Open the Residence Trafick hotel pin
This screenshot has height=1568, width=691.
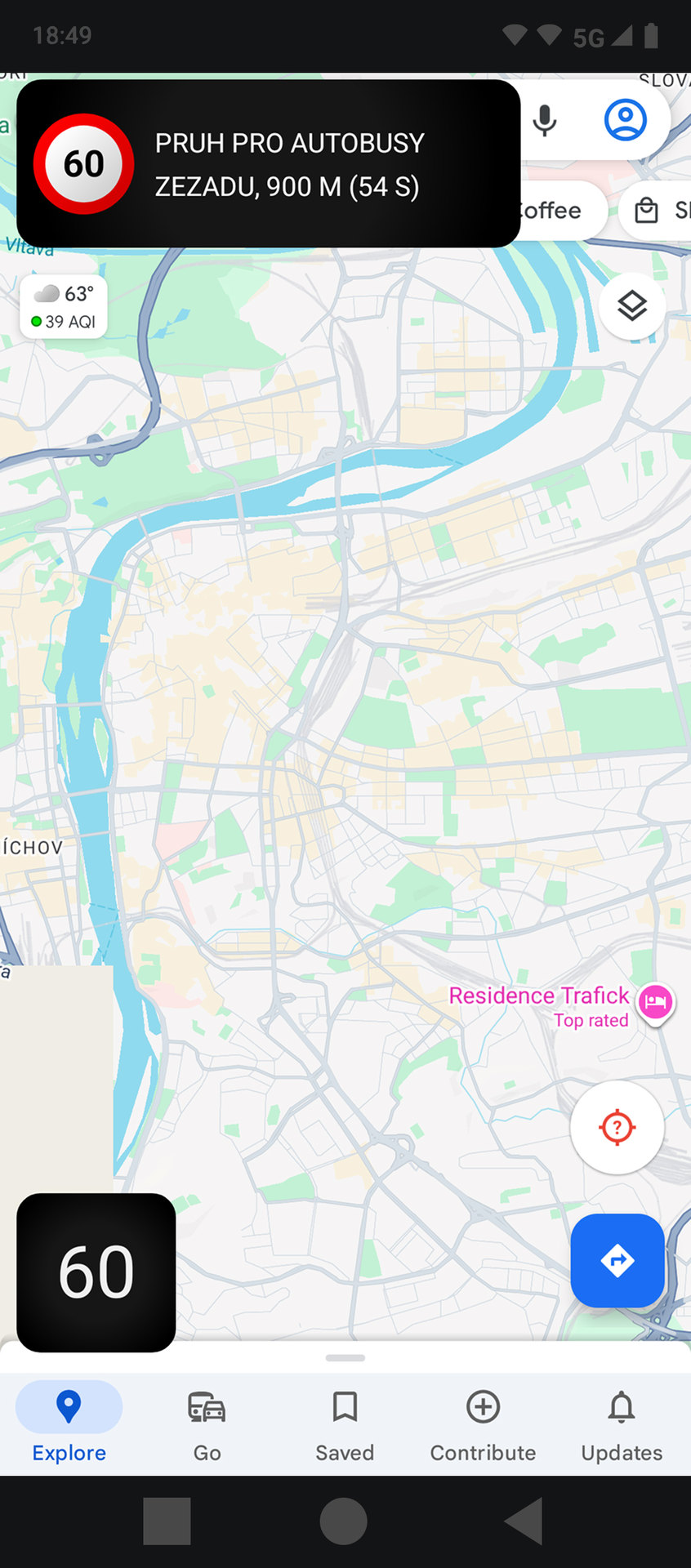(656, 1002)
